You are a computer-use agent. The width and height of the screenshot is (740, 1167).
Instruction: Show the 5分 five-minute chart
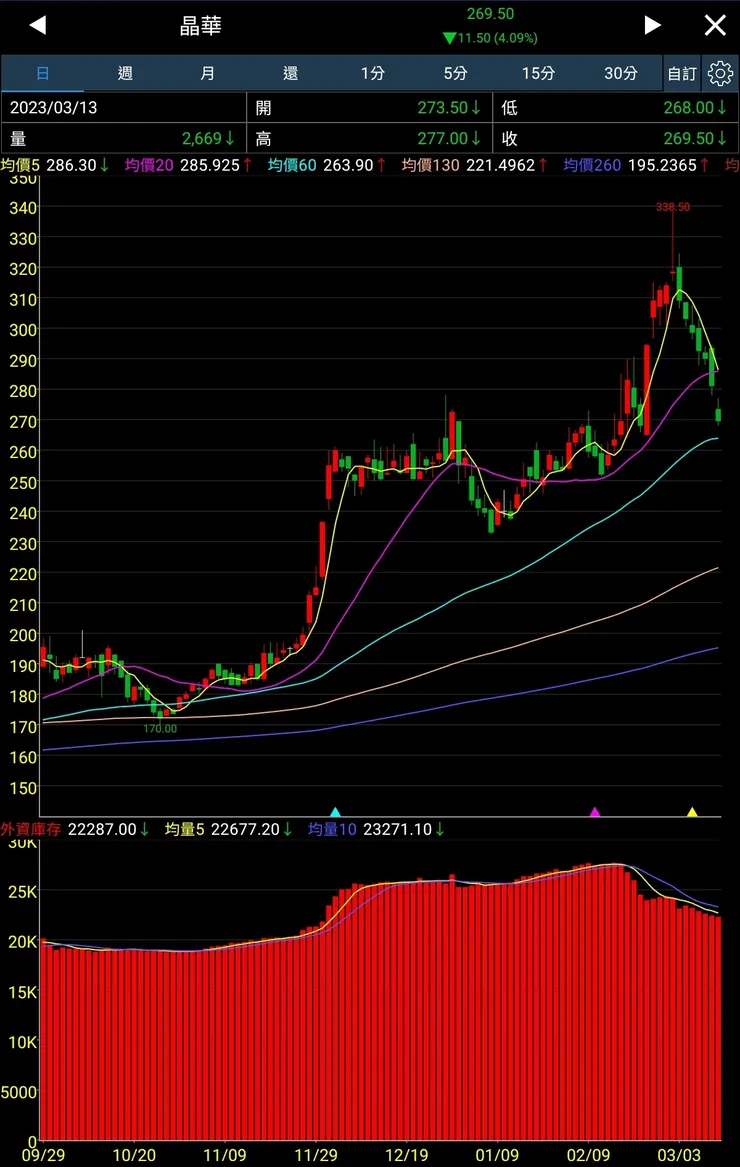pyautogui.click(x=455, y=73)
